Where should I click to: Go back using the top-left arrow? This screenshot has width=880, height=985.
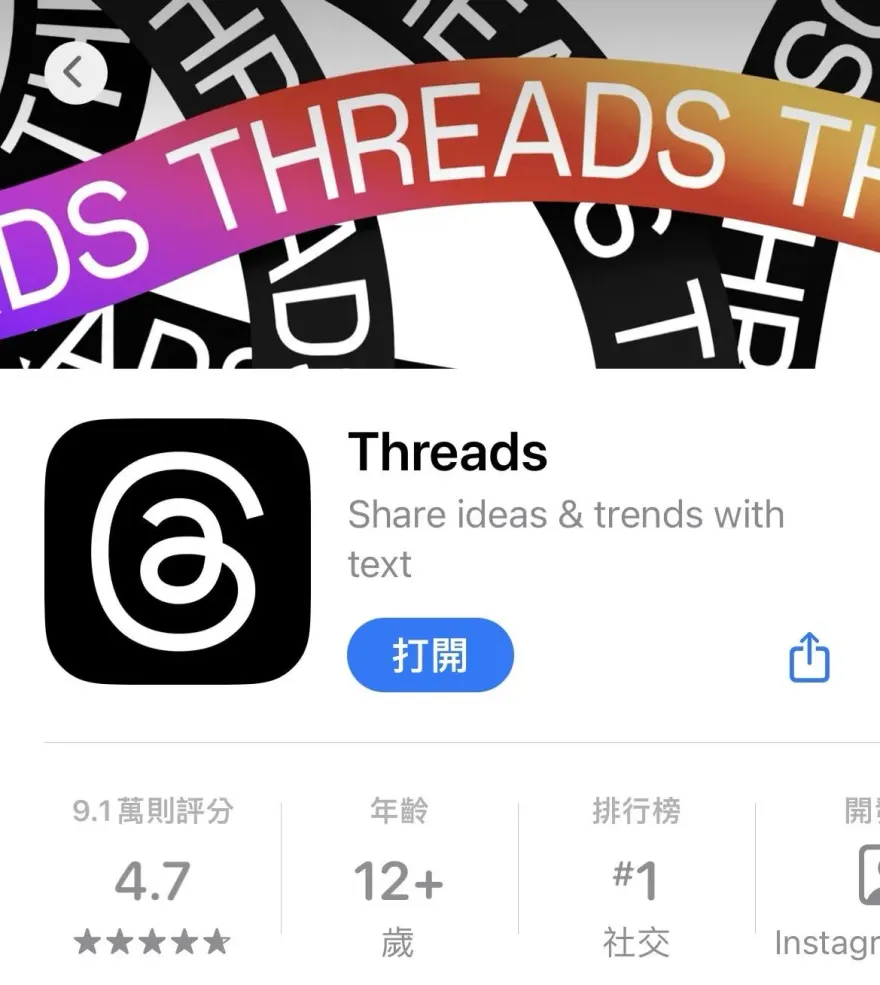75,72
